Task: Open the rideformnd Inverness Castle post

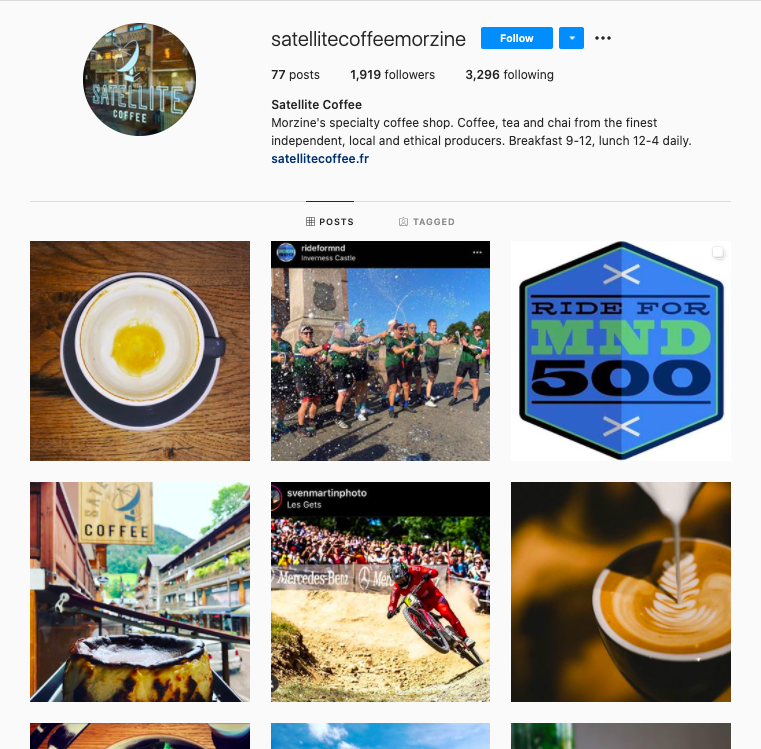Action: click(380, 351)
